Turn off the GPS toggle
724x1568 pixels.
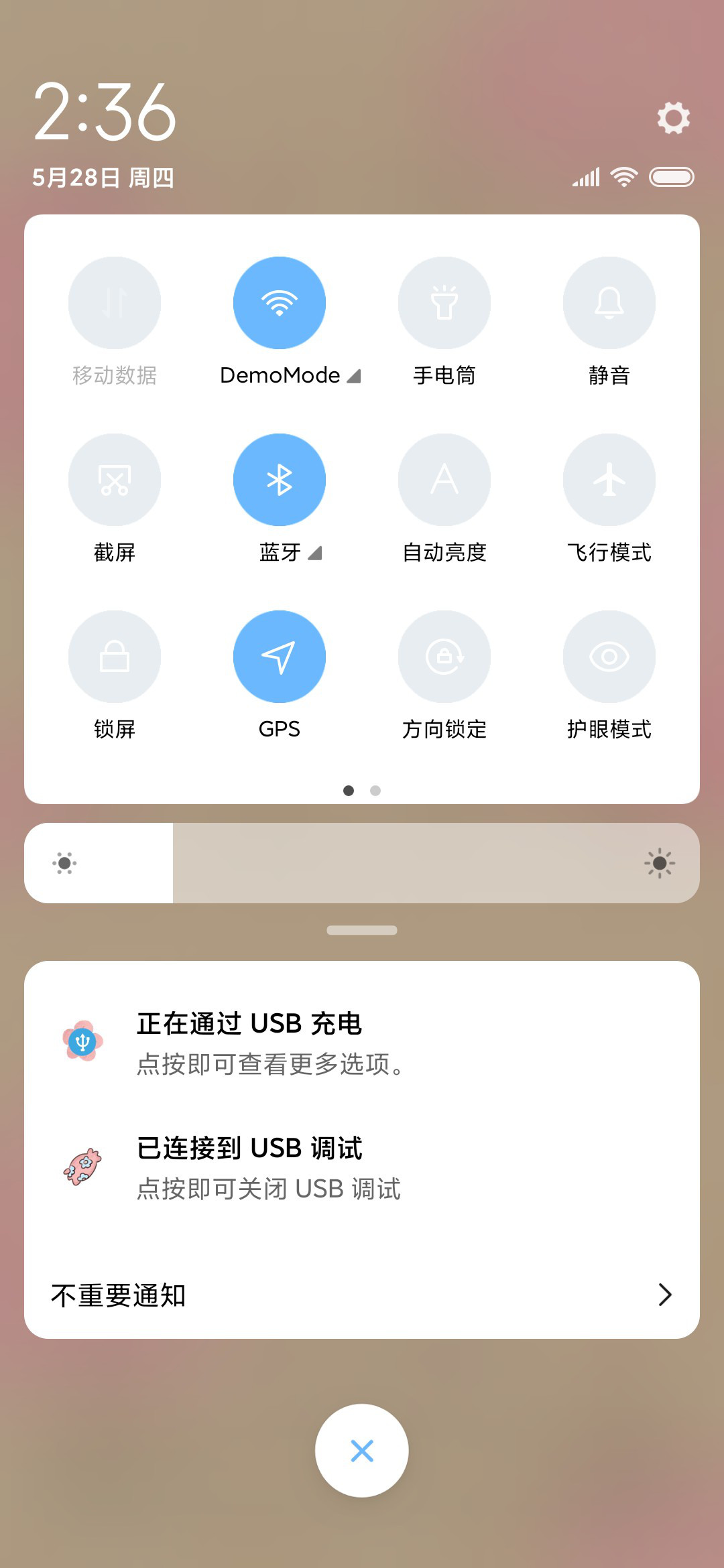pos(280,657)
